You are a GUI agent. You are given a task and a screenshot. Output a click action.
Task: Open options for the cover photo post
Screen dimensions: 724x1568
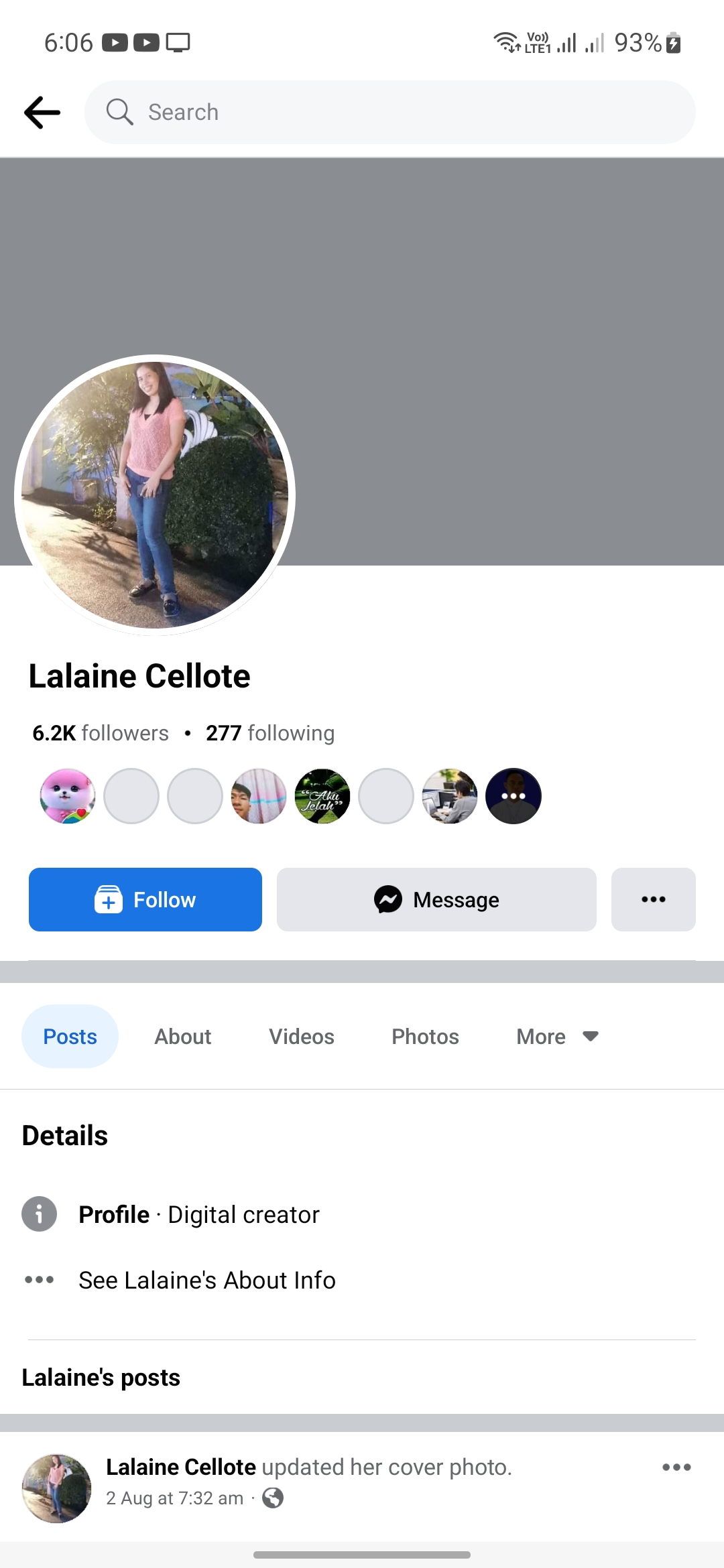coord(676,1467)
